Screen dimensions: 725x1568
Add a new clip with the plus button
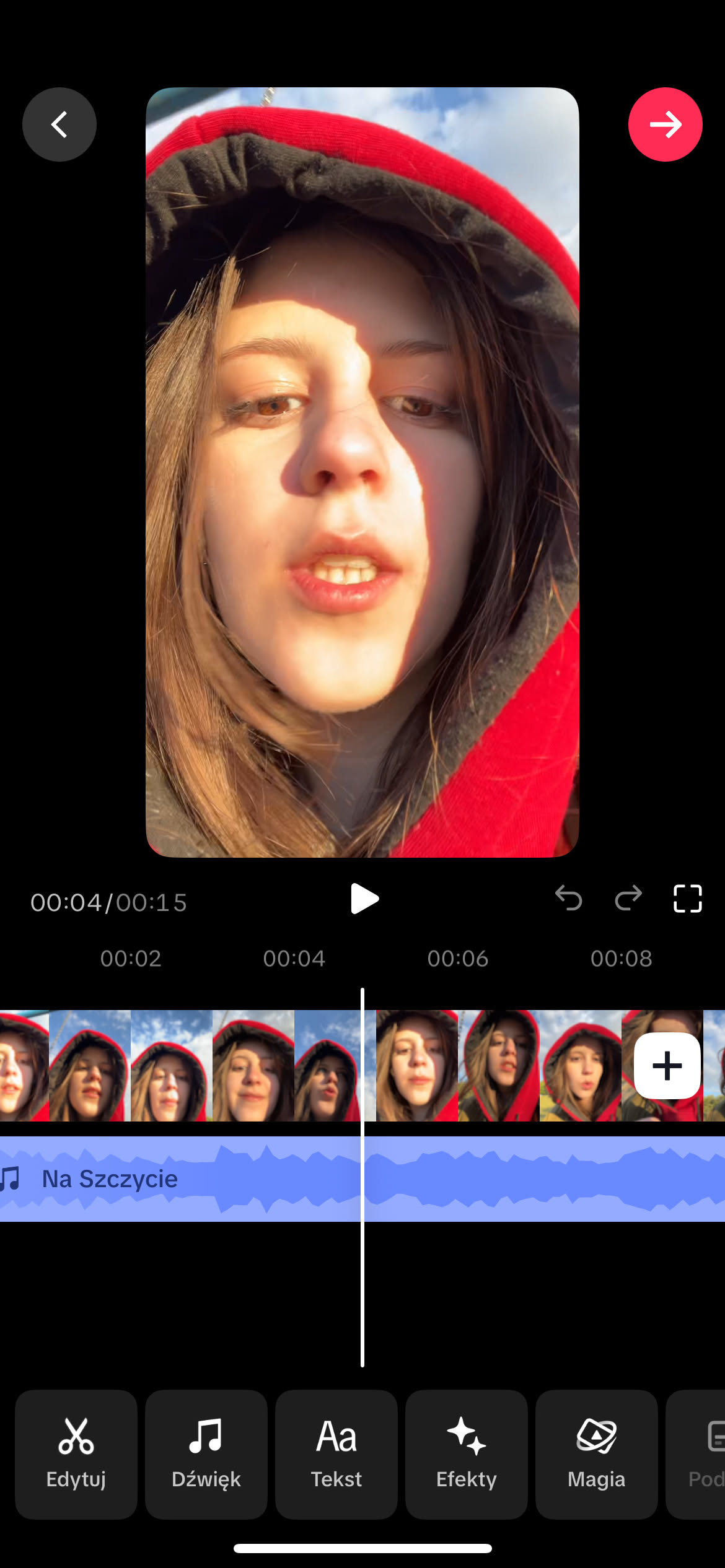[667, 1066]
